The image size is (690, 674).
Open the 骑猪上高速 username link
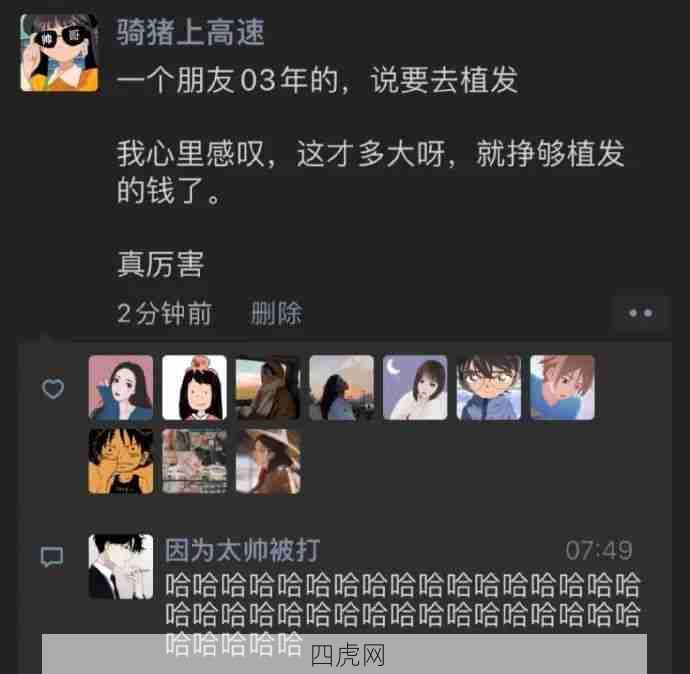190,32
